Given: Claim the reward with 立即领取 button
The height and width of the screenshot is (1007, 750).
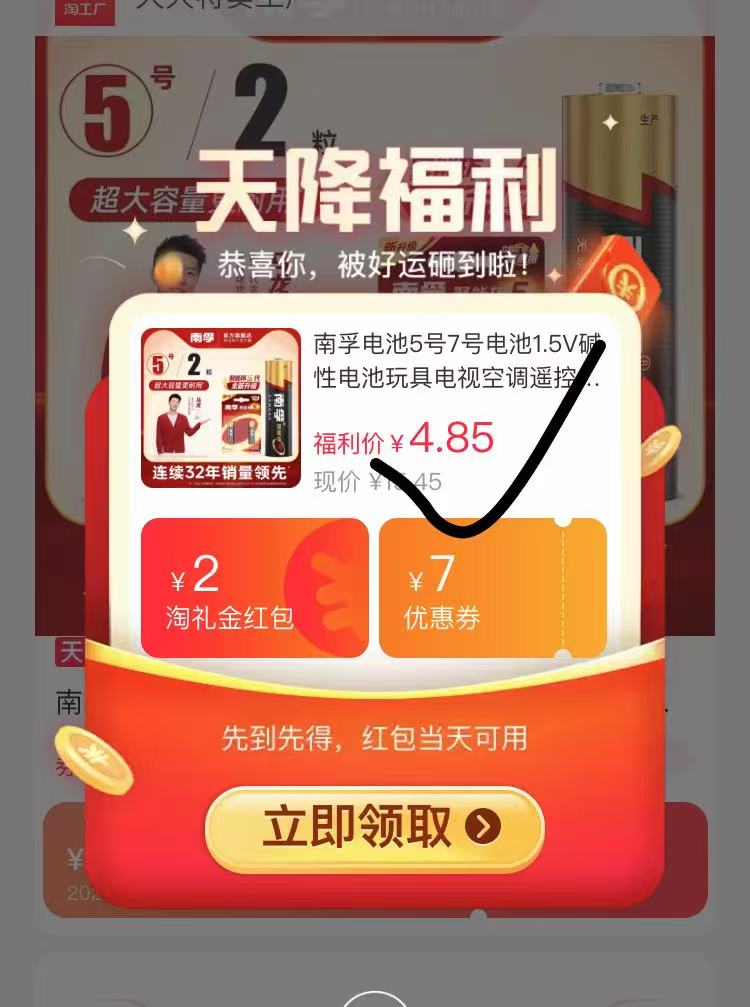Looking at the screenshot, I should (374, 828).
